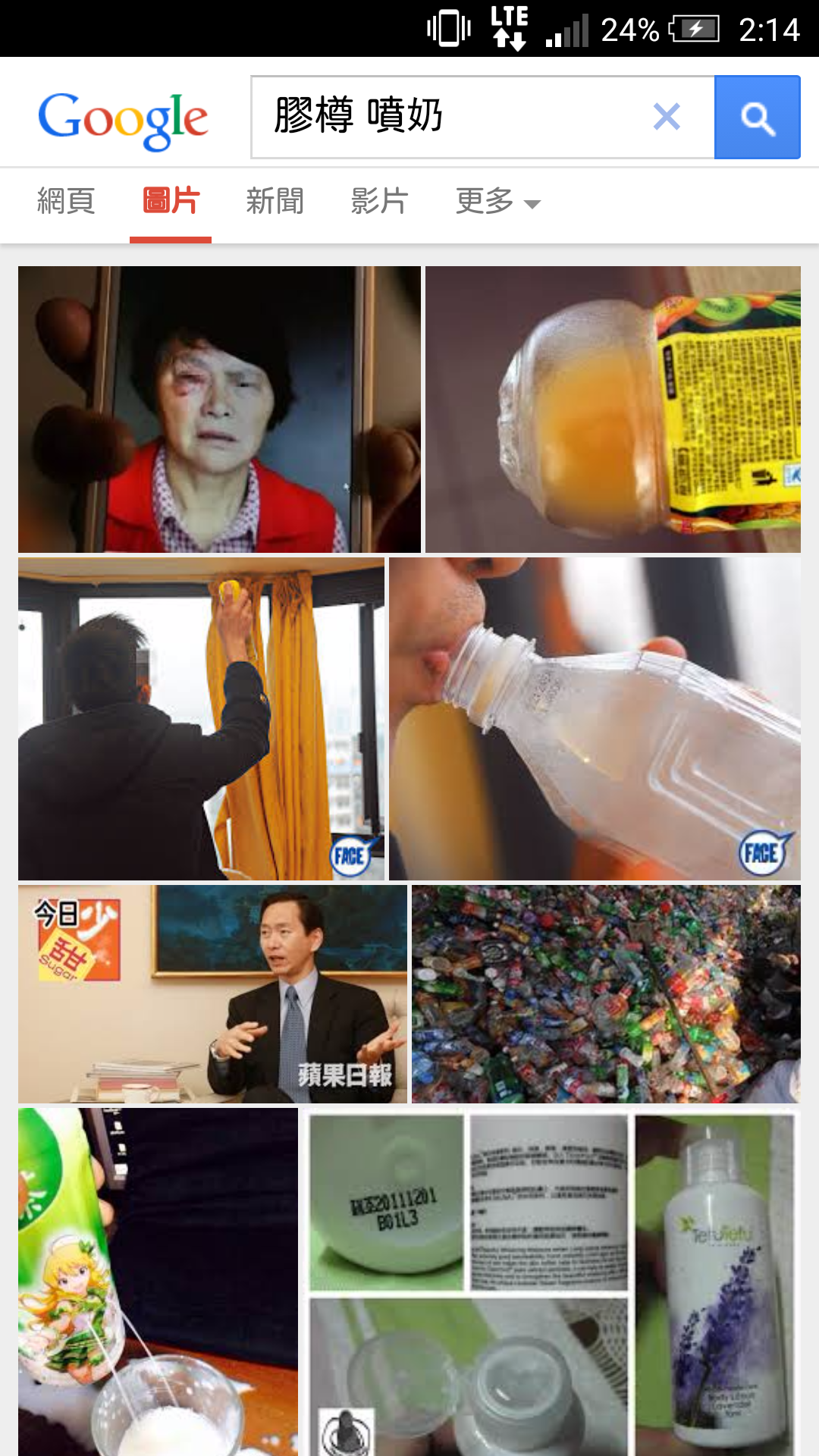The width and height of the screenshot is (819, 1456).
Task: Select the 圖片 tab
Action: pyautogui.click(x=171, y=202)
